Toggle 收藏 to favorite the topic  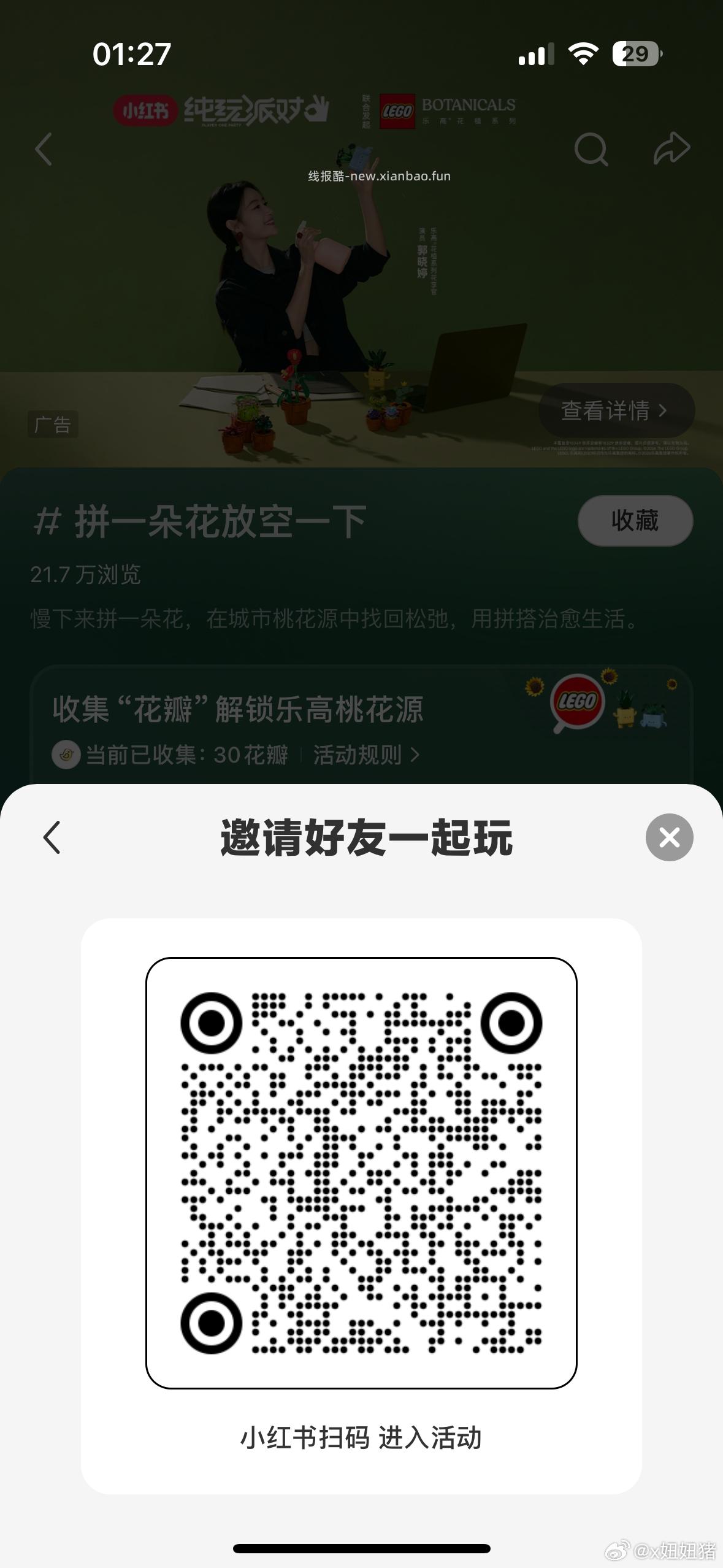(635, 521)
